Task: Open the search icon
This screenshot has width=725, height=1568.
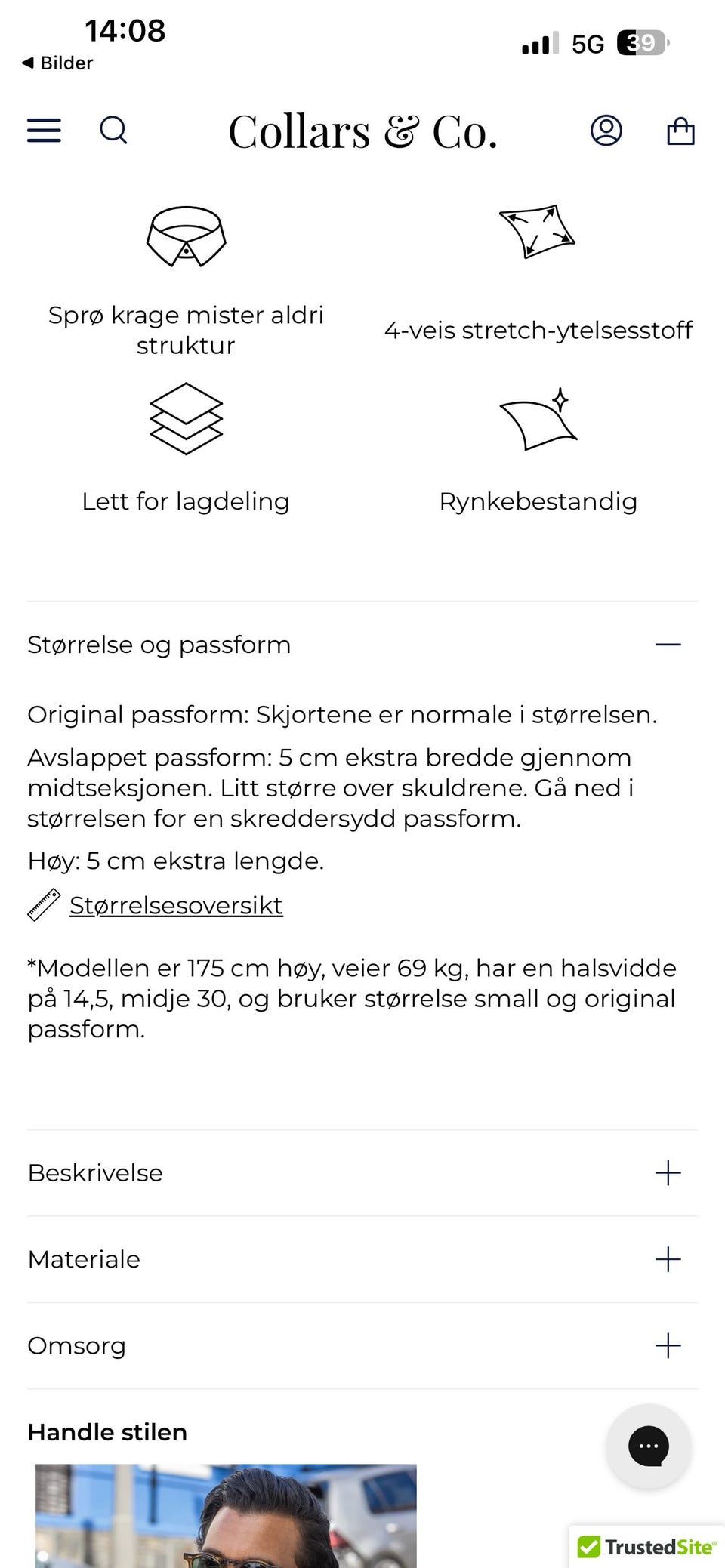Action: (114, 130)
